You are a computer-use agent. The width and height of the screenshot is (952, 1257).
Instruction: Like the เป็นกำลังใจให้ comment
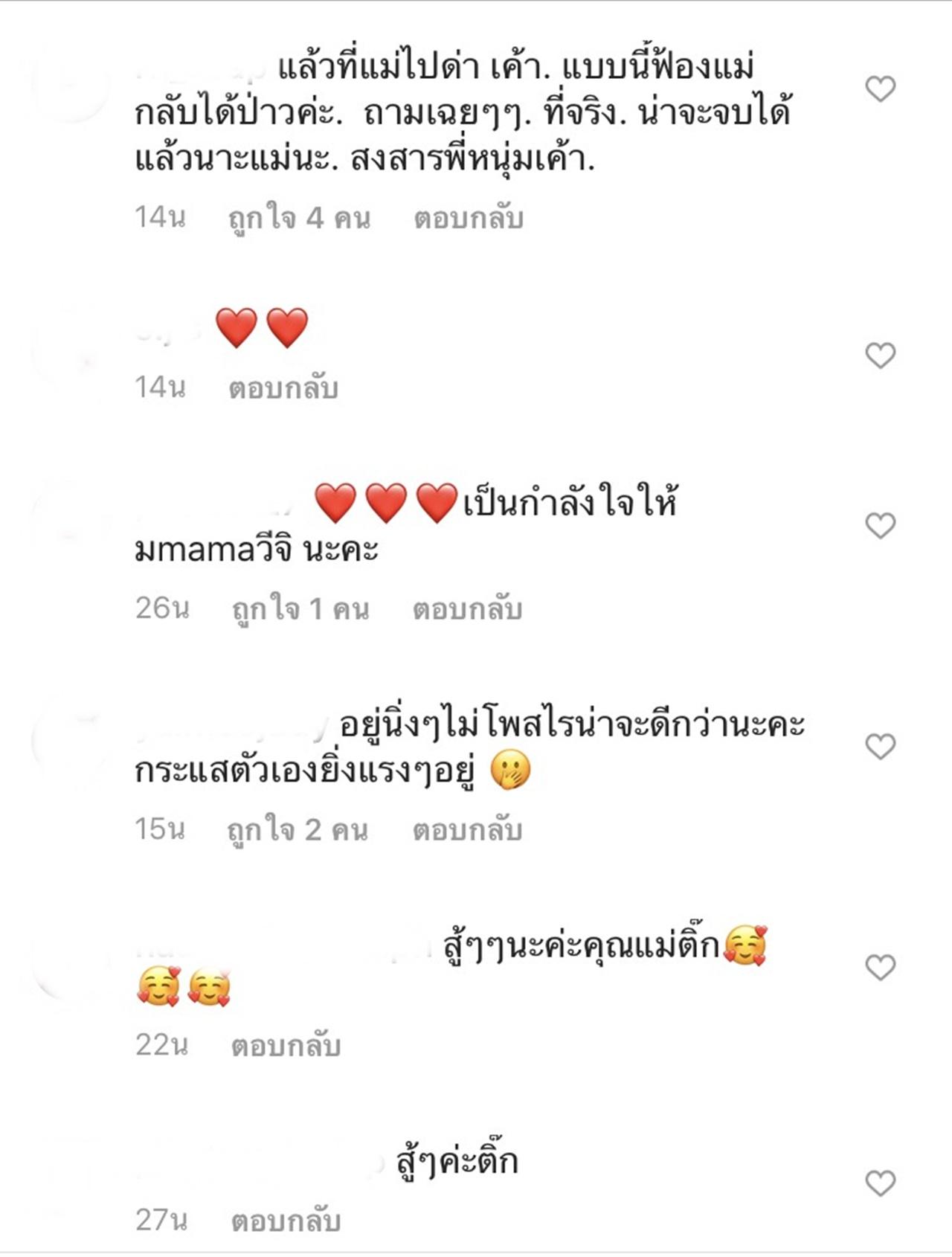tap(881, 526)
